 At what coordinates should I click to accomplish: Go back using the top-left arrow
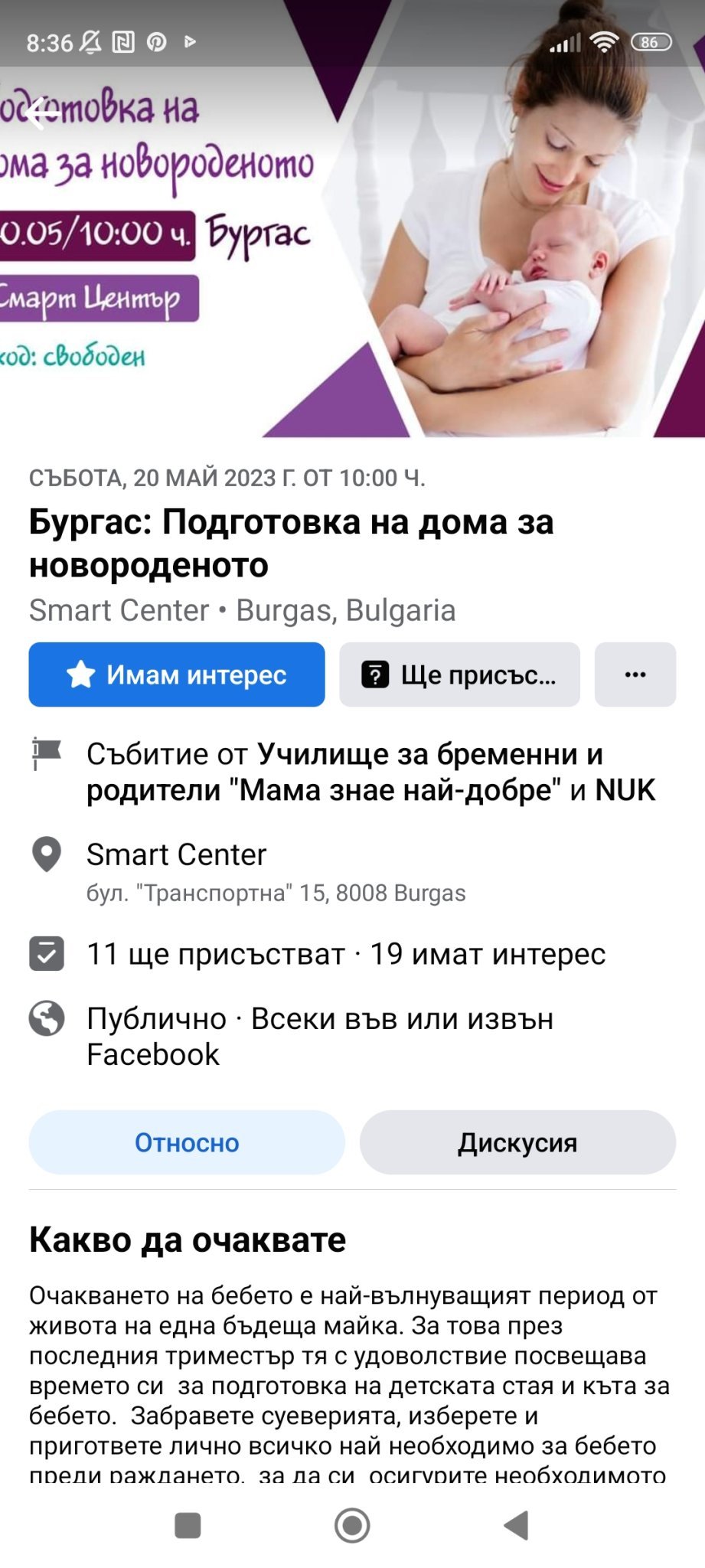(x=40, y=114)
